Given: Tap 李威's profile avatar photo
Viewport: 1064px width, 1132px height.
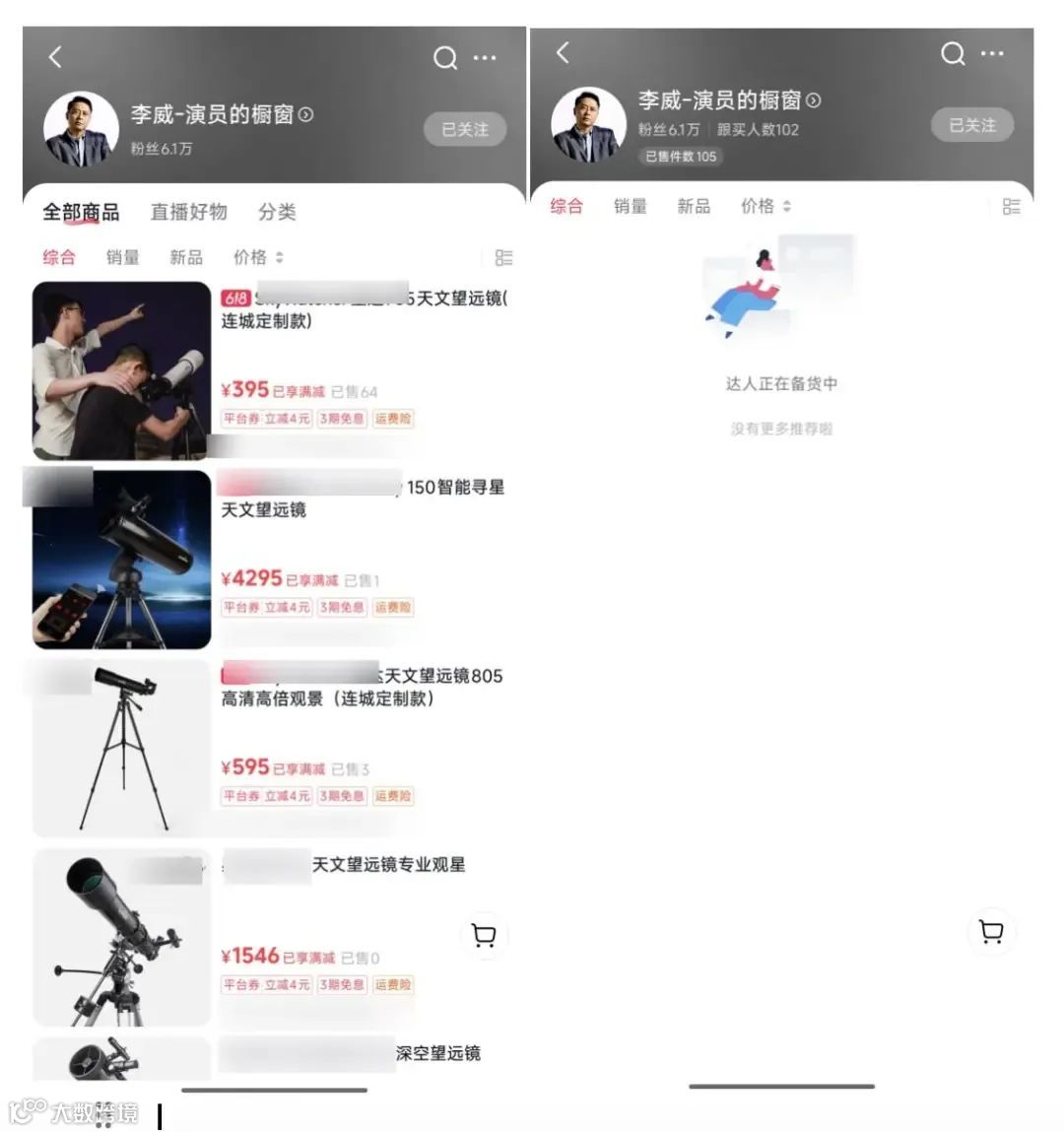Looking at the screenshot, I should tap(81, 129).
